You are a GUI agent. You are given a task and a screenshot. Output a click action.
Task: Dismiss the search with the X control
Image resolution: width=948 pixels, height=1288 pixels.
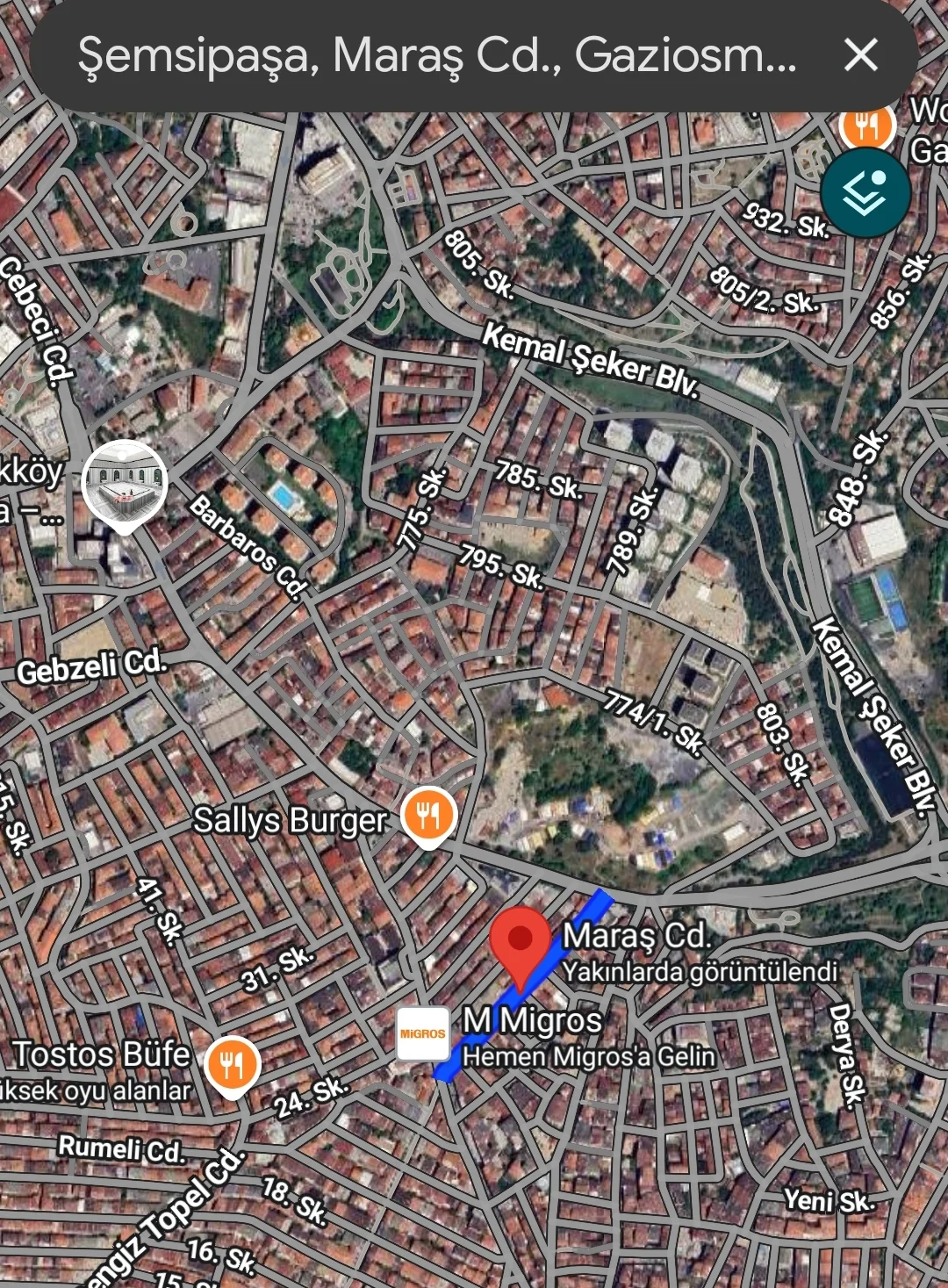(861, 56)
